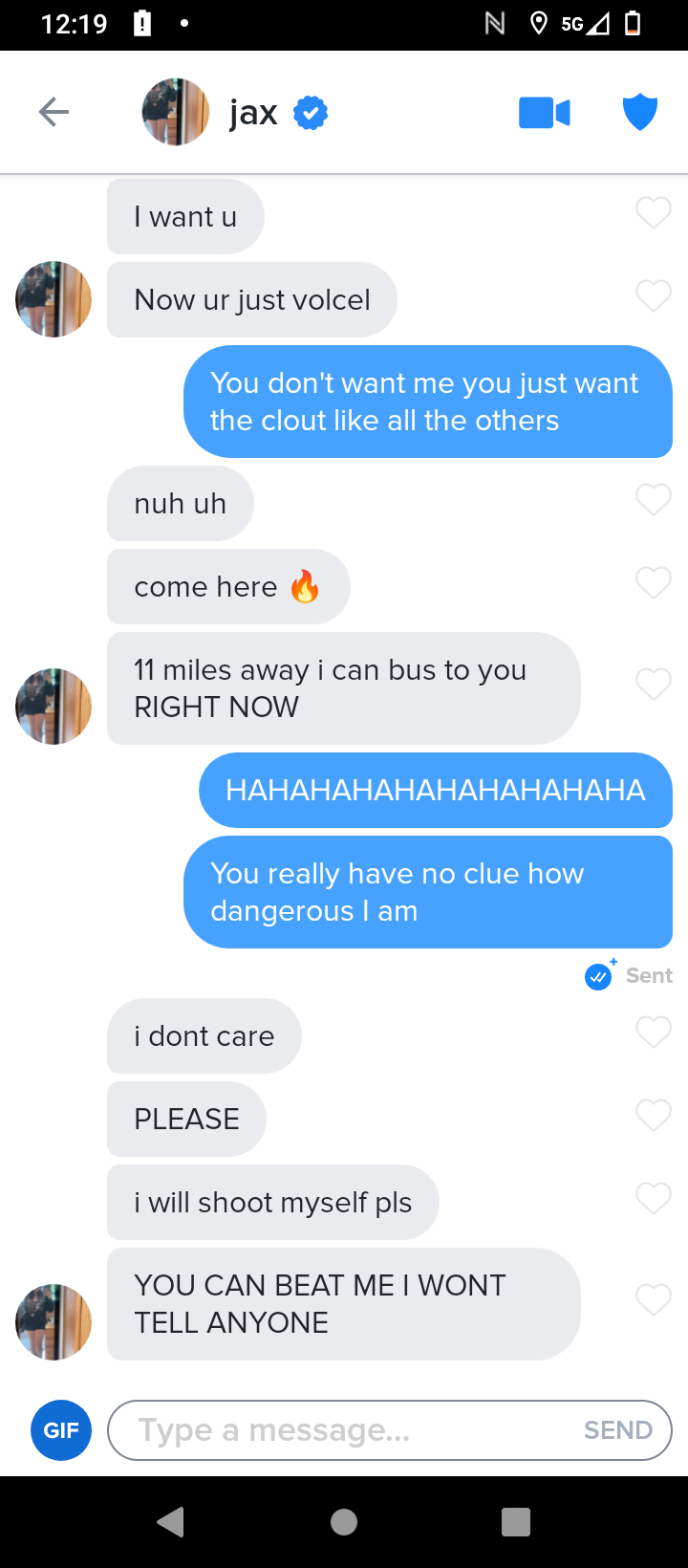Like the "i dont care" message

(654, 1033)
